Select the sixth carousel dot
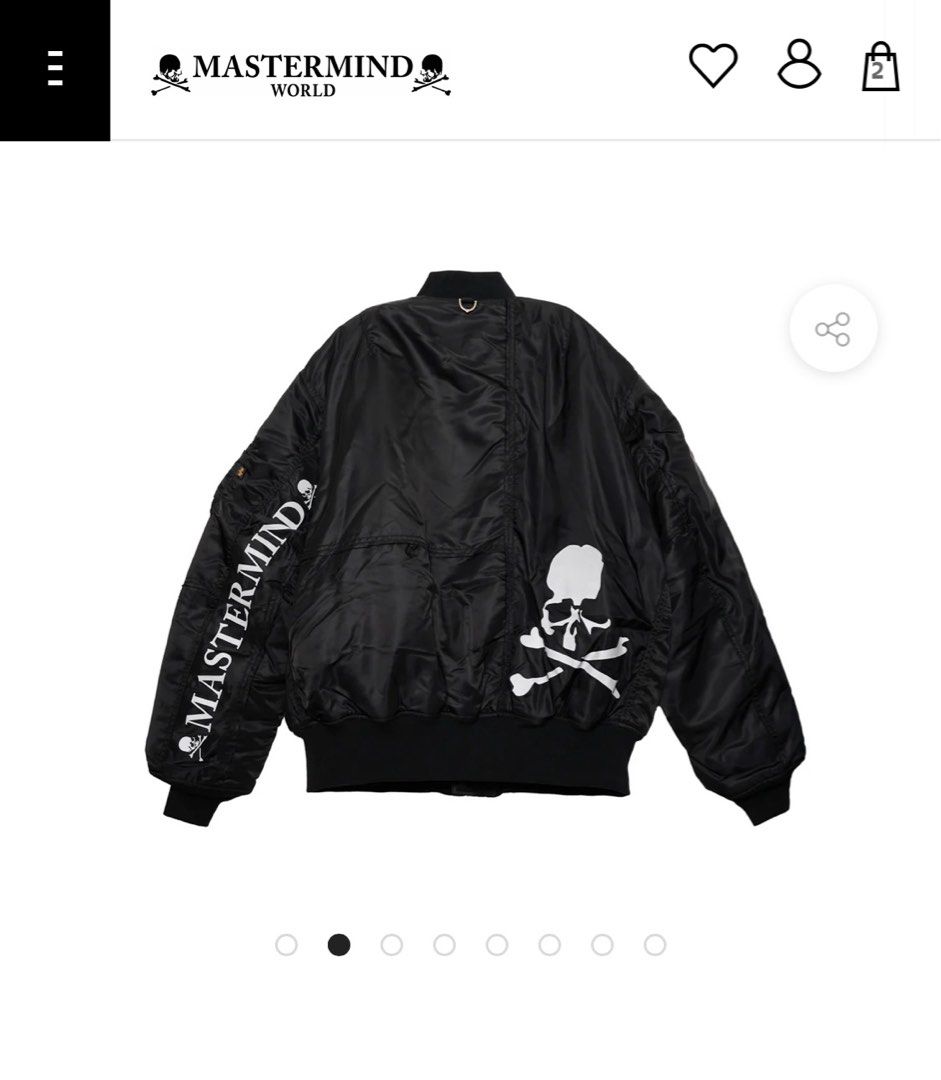 pyautogui.click(x=550, y=943)
